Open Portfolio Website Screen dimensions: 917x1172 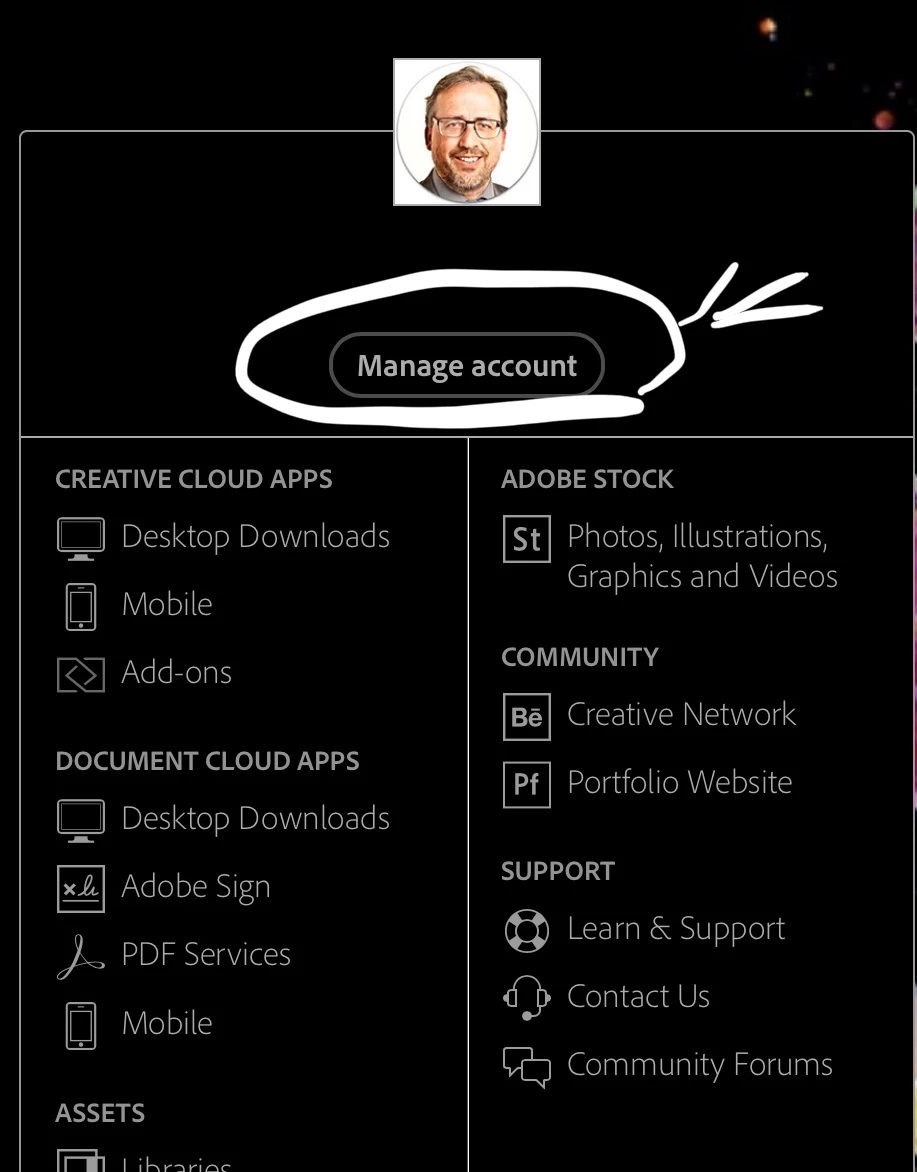679,783
